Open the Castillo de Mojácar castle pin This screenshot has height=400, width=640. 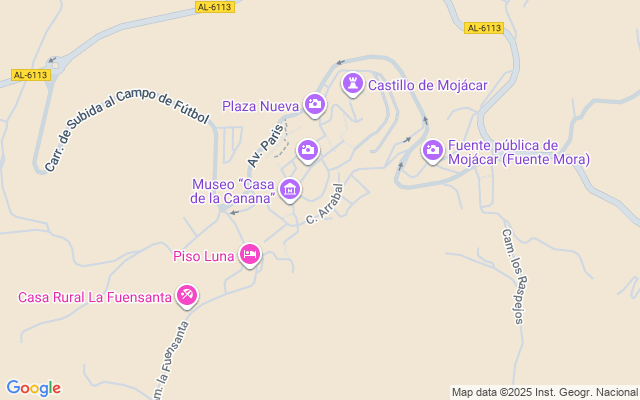click(x=353, y=84)
